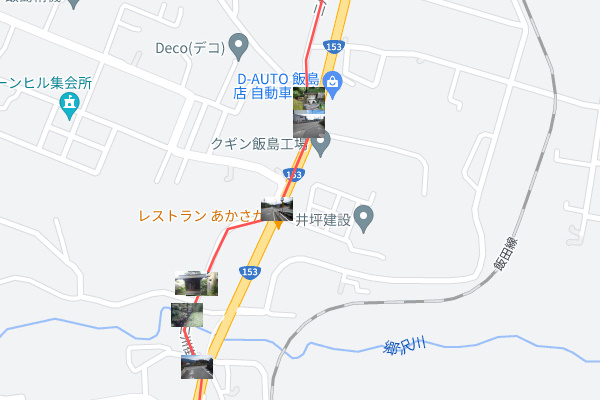Tap the クギン飯島工場 location pin
Image resolution: width=600 pixels, height=400 pixels.
click(x=321, y=144)
